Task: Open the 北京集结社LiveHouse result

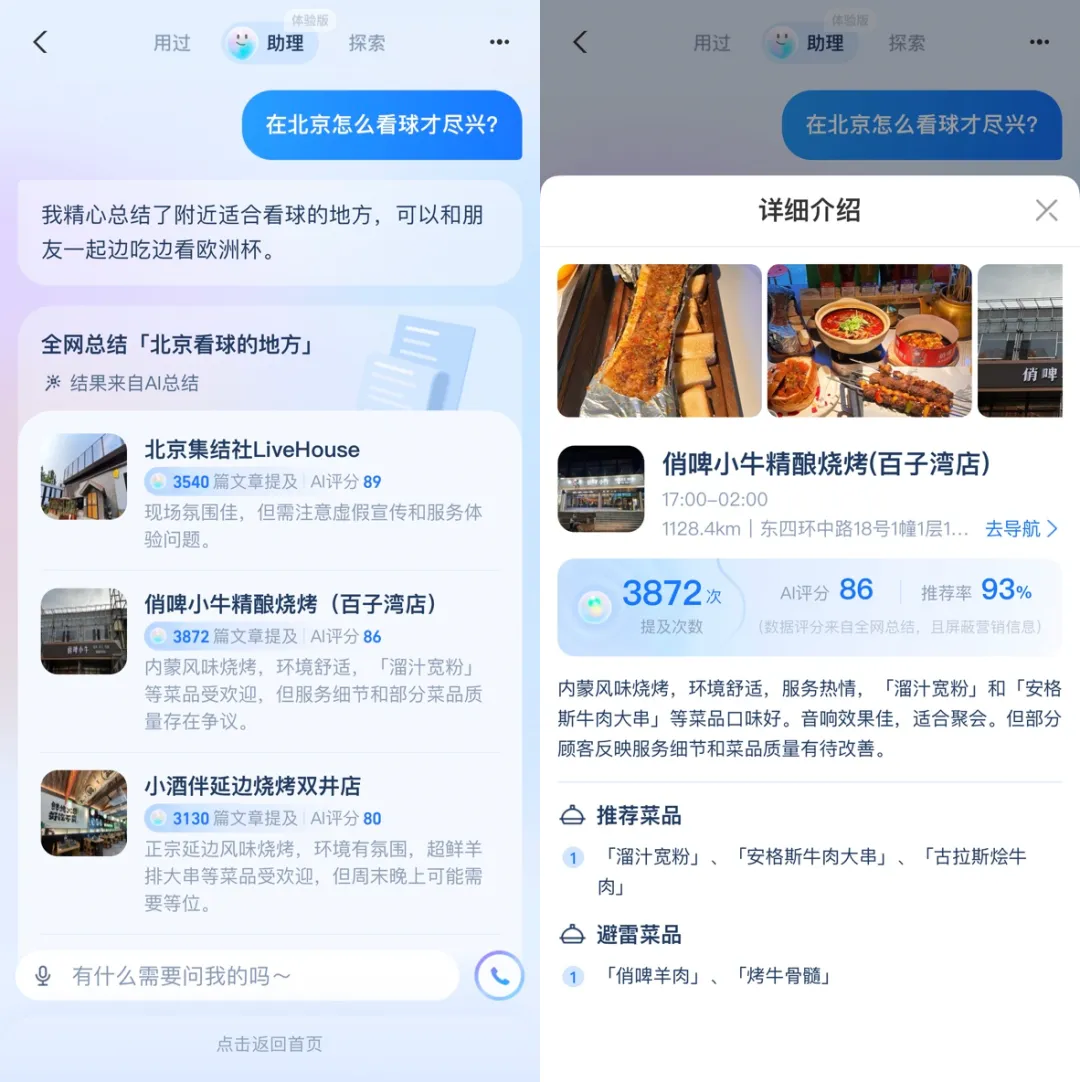Action: coord(251,450)
